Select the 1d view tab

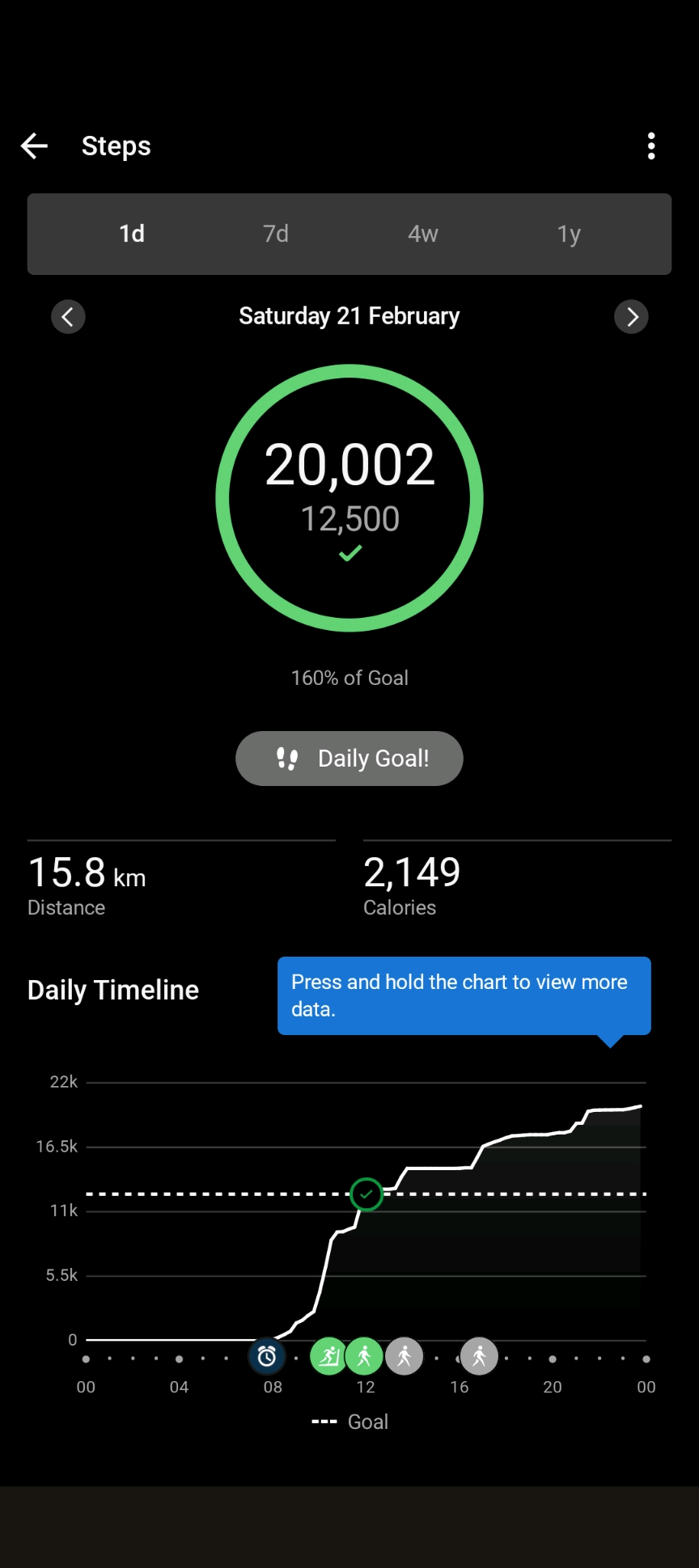(x=132, y=234)
